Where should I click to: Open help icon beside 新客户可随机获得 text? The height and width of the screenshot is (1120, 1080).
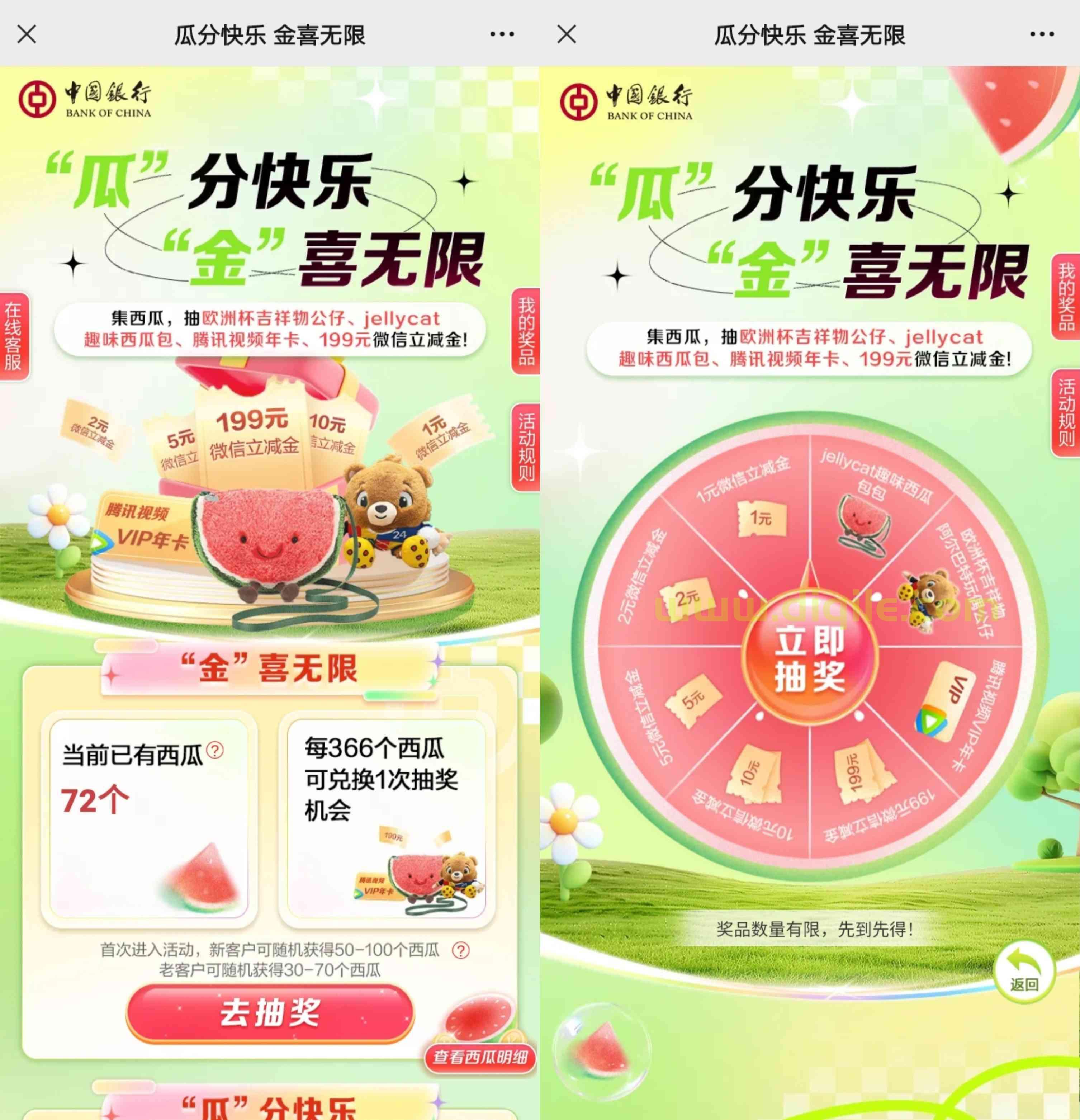pyautogui.click(x=460, y=950)
